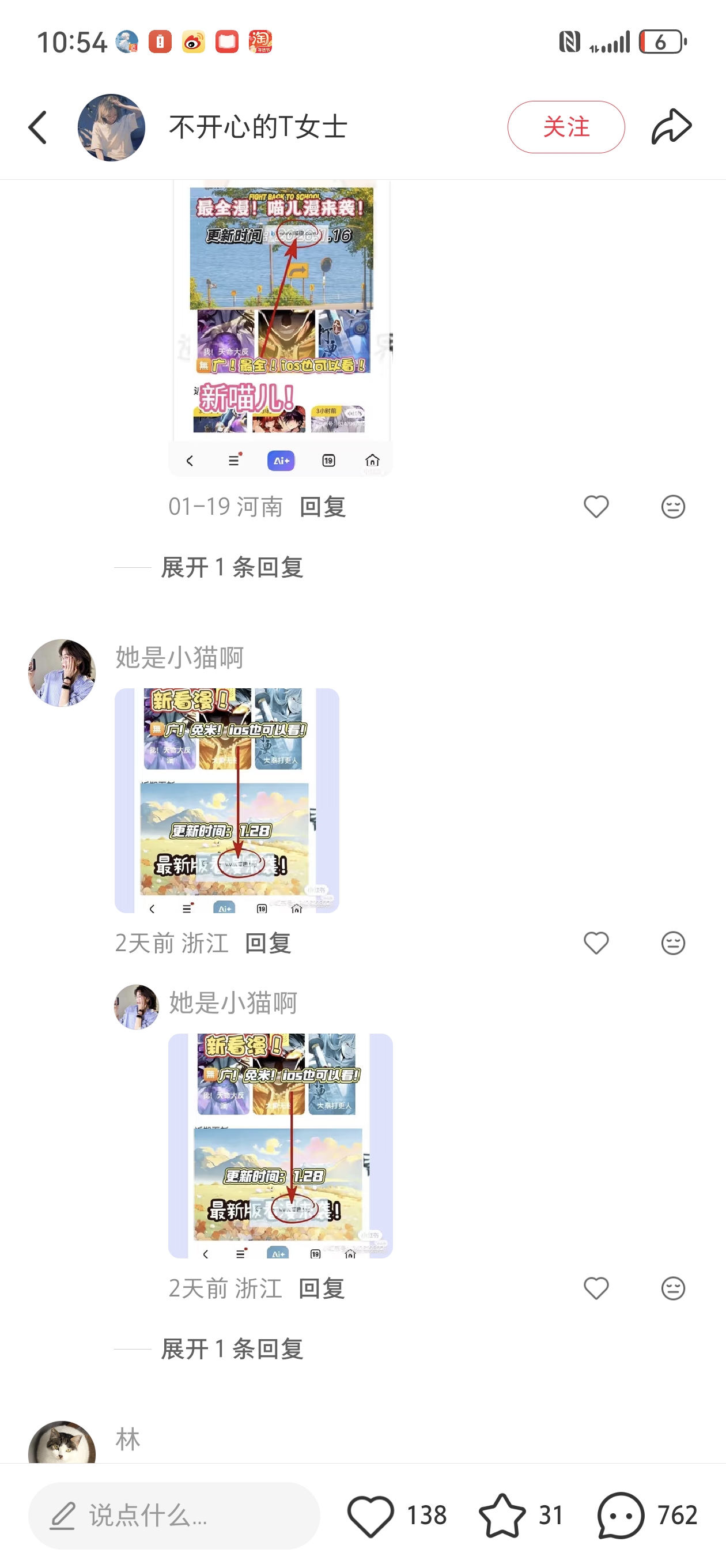Tap the 说点什么 comment input field

[x=174, y=1515]
